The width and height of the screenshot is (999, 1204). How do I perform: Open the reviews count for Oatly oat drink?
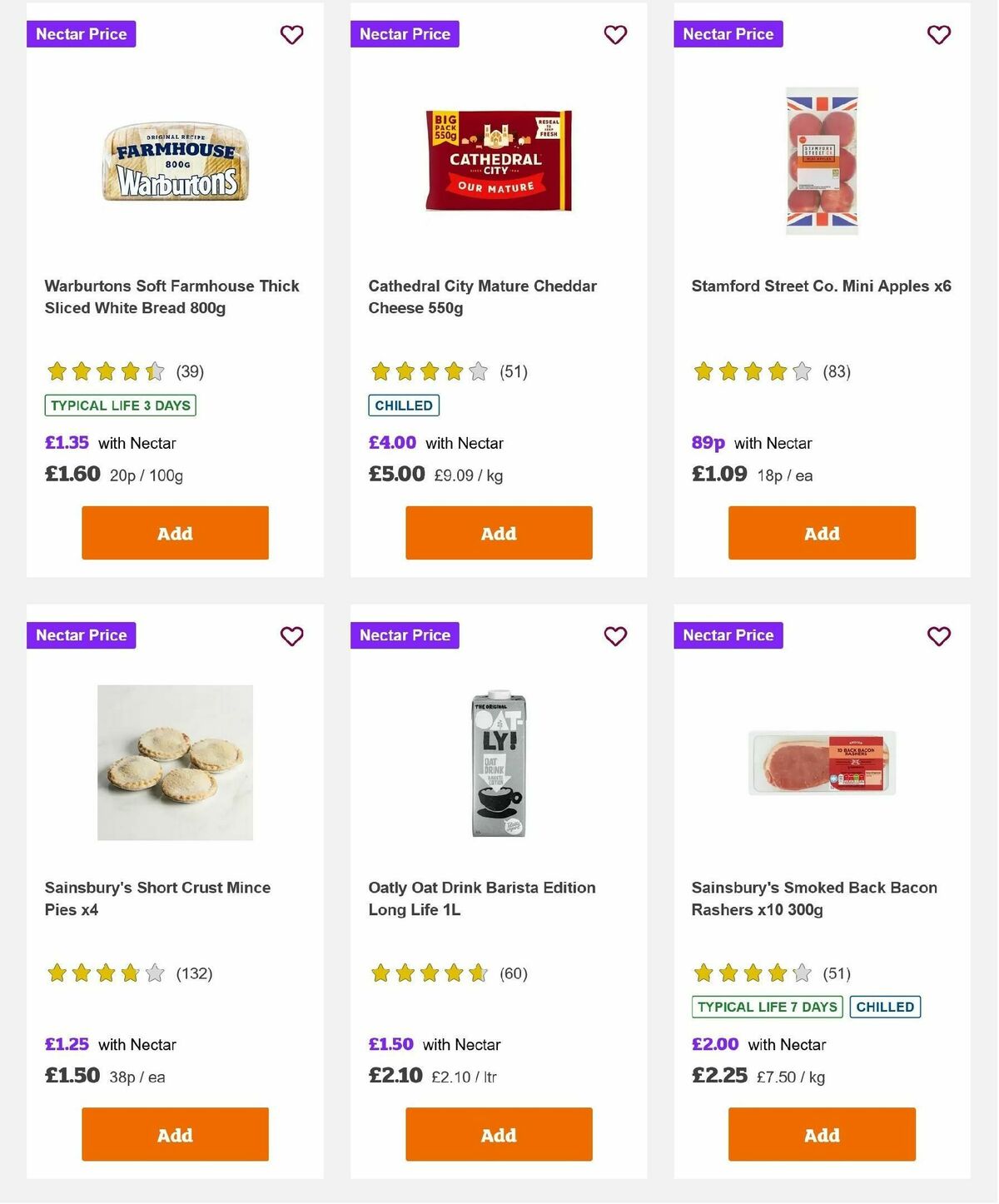point(512,973)
